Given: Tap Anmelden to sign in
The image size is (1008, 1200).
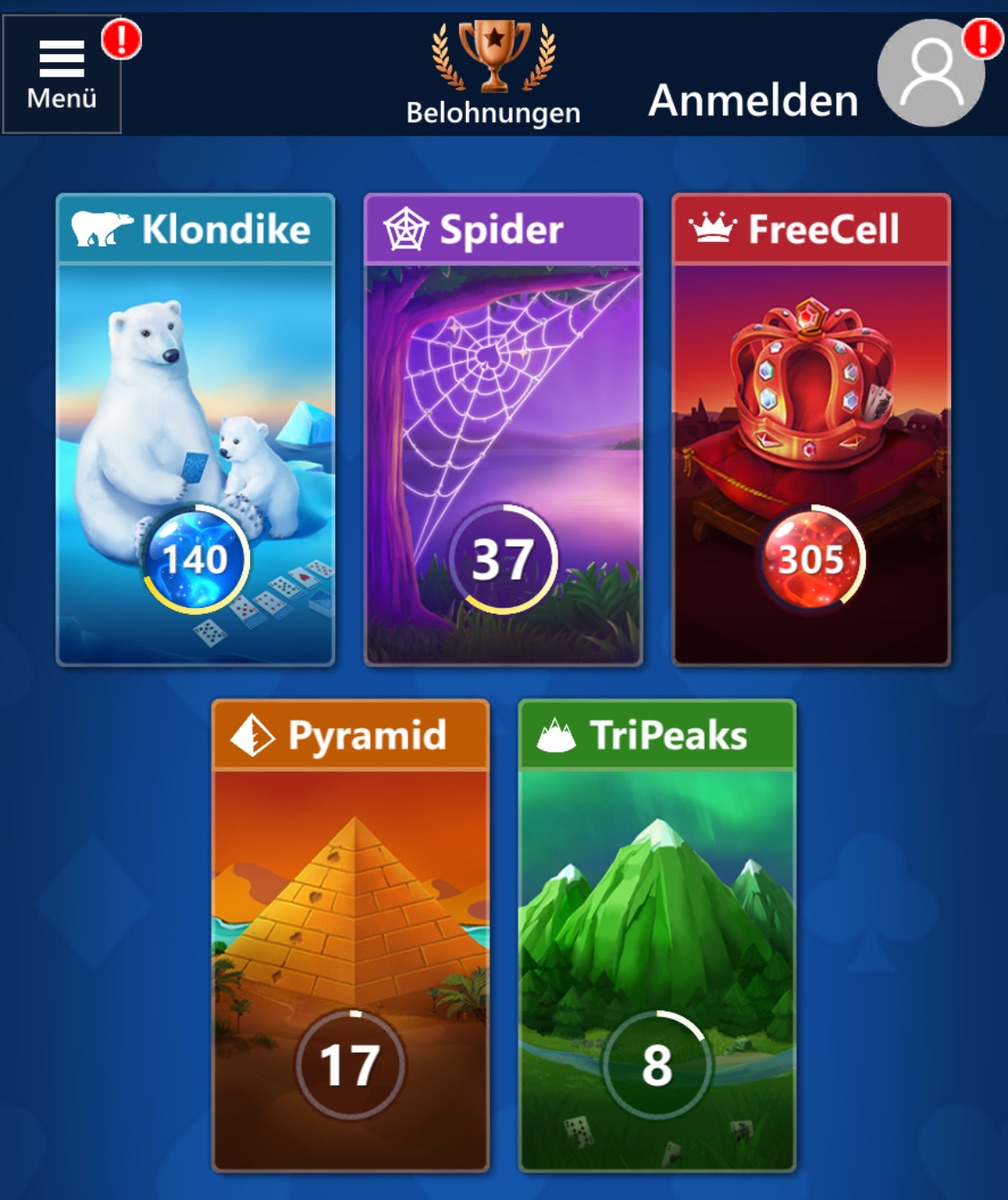Looking at the screenshot, I should pyautogui.click(x=753, y=100).
